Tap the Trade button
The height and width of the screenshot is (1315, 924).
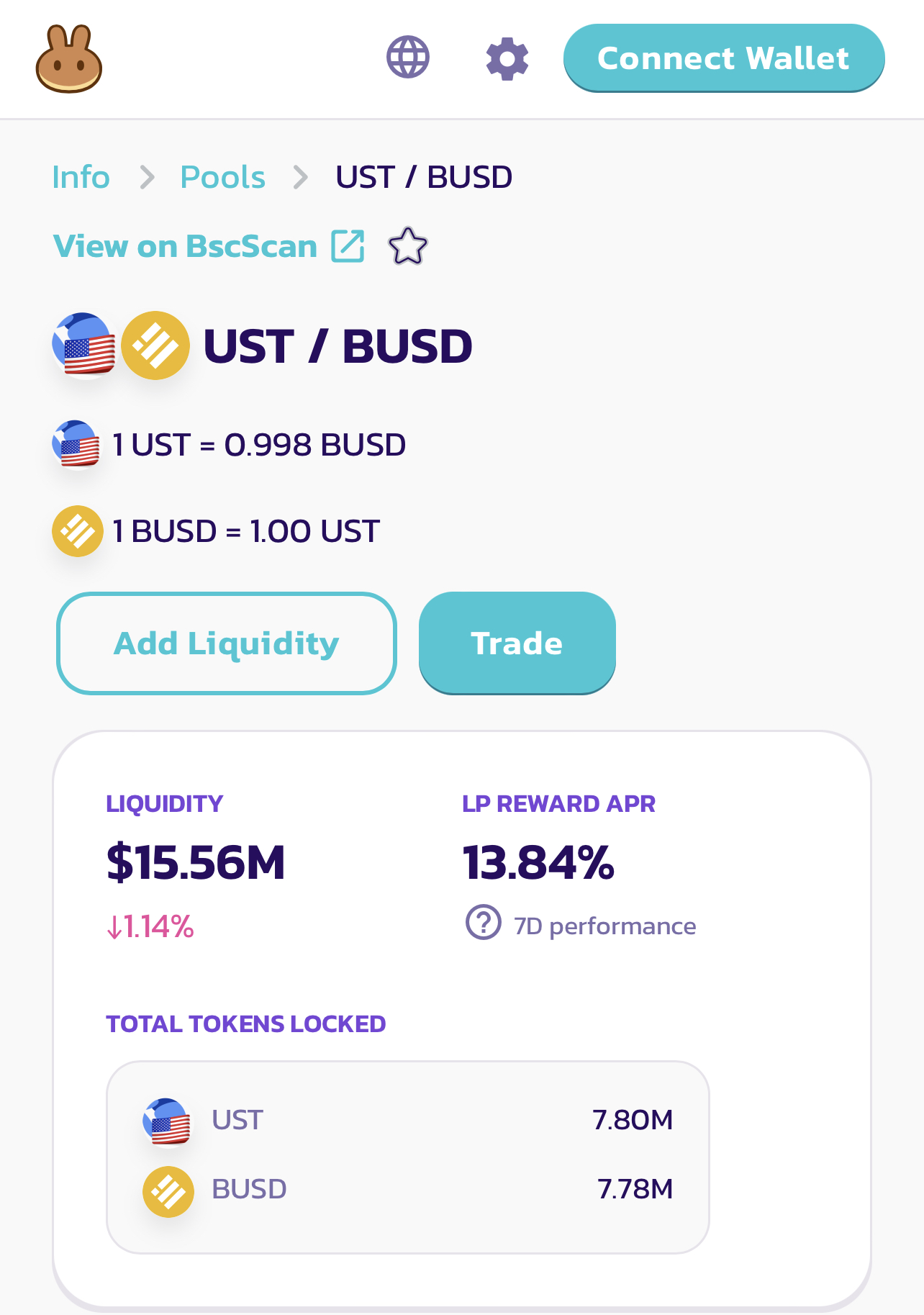click(517, 643)
